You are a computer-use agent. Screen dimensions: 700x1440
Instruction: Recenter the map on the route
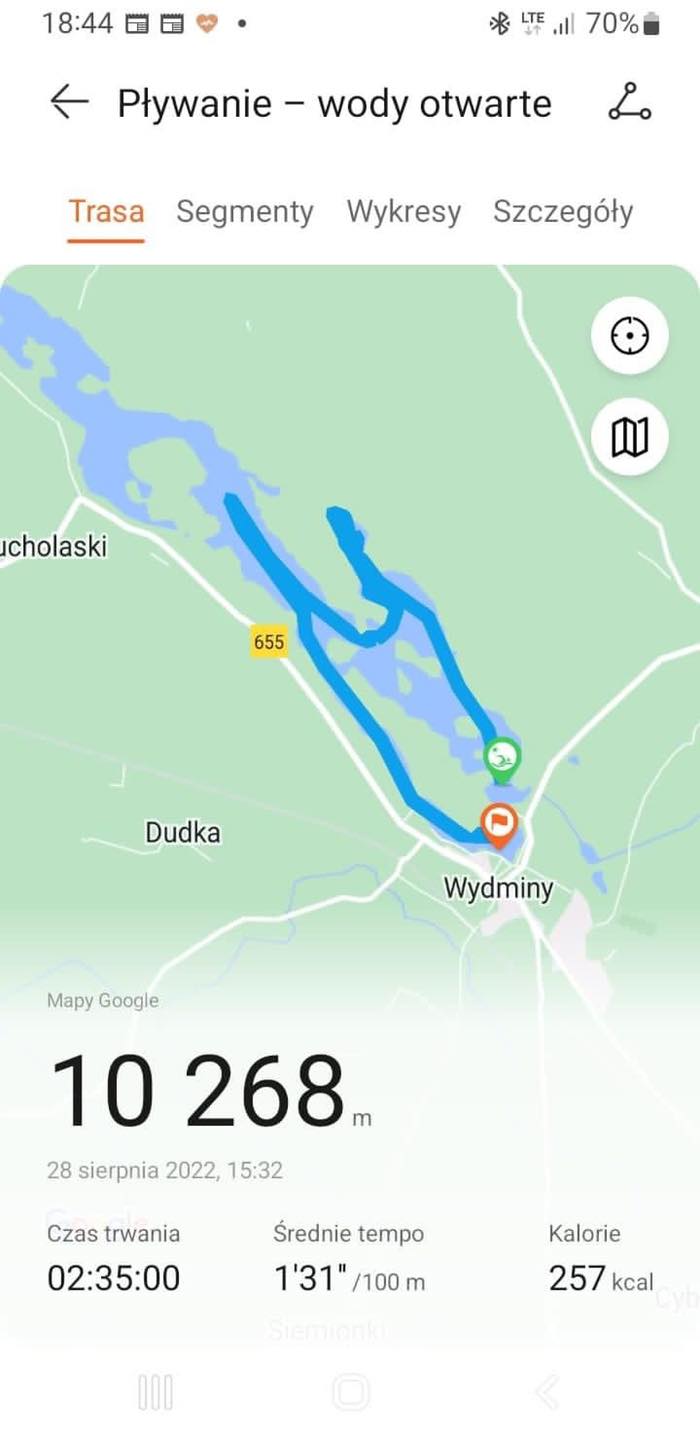pos(630,336)
